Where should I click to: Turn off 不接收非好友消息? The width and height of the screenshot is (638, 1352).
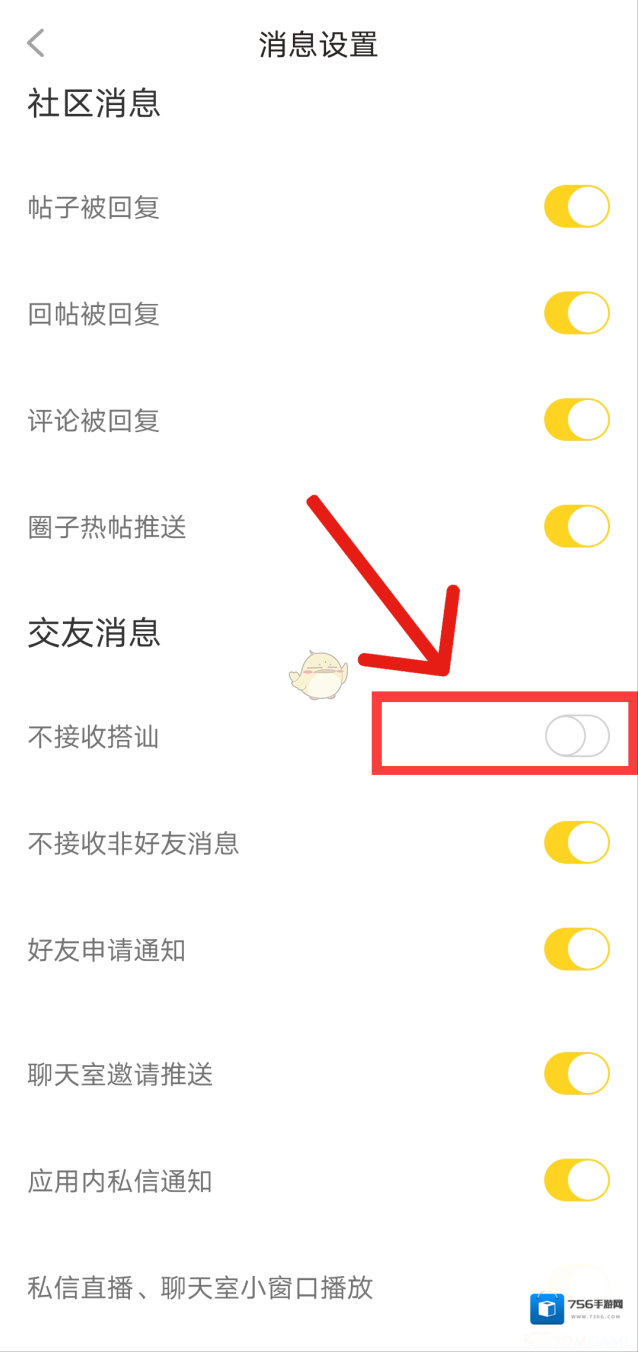(576, 843)
